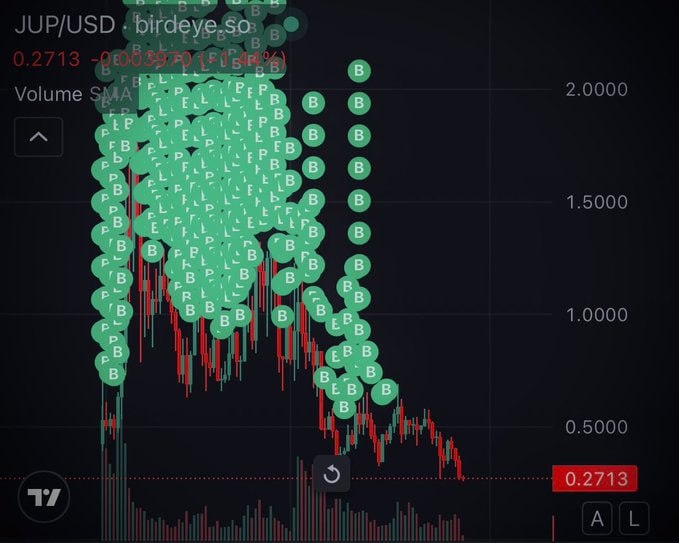This screenshot has height=543, width=679.
Task: Collapse the indicator legend chevron
Action: (x=38, y=137)
